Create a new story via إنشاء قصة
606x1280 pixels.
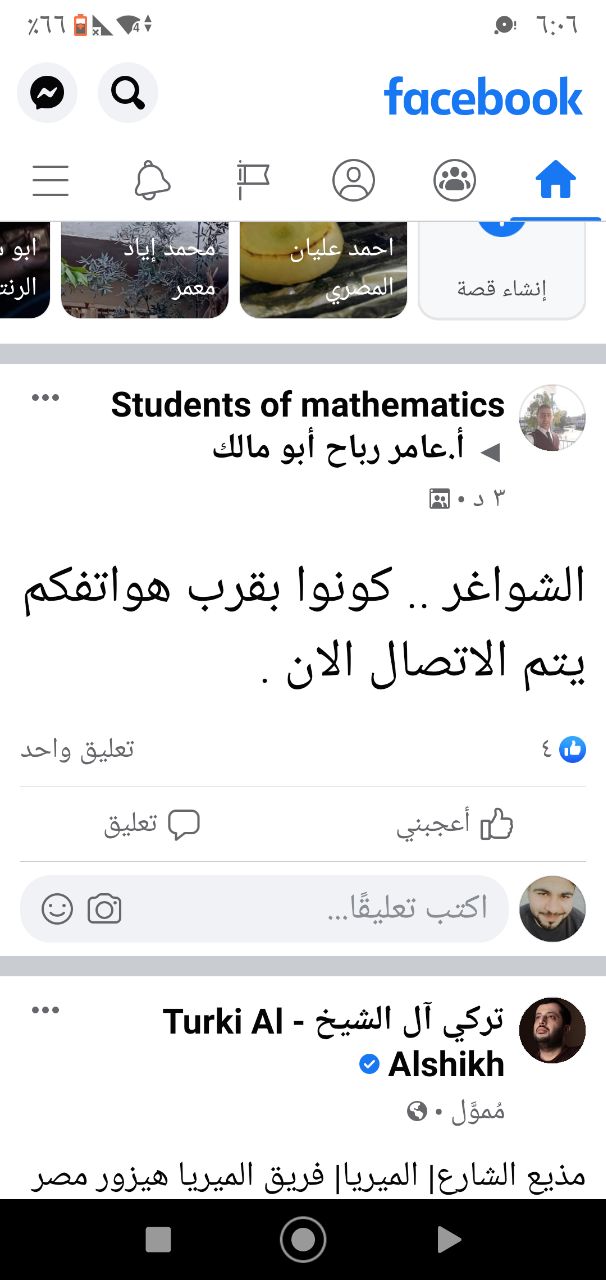pyautogui.click(x=502, y=268)
